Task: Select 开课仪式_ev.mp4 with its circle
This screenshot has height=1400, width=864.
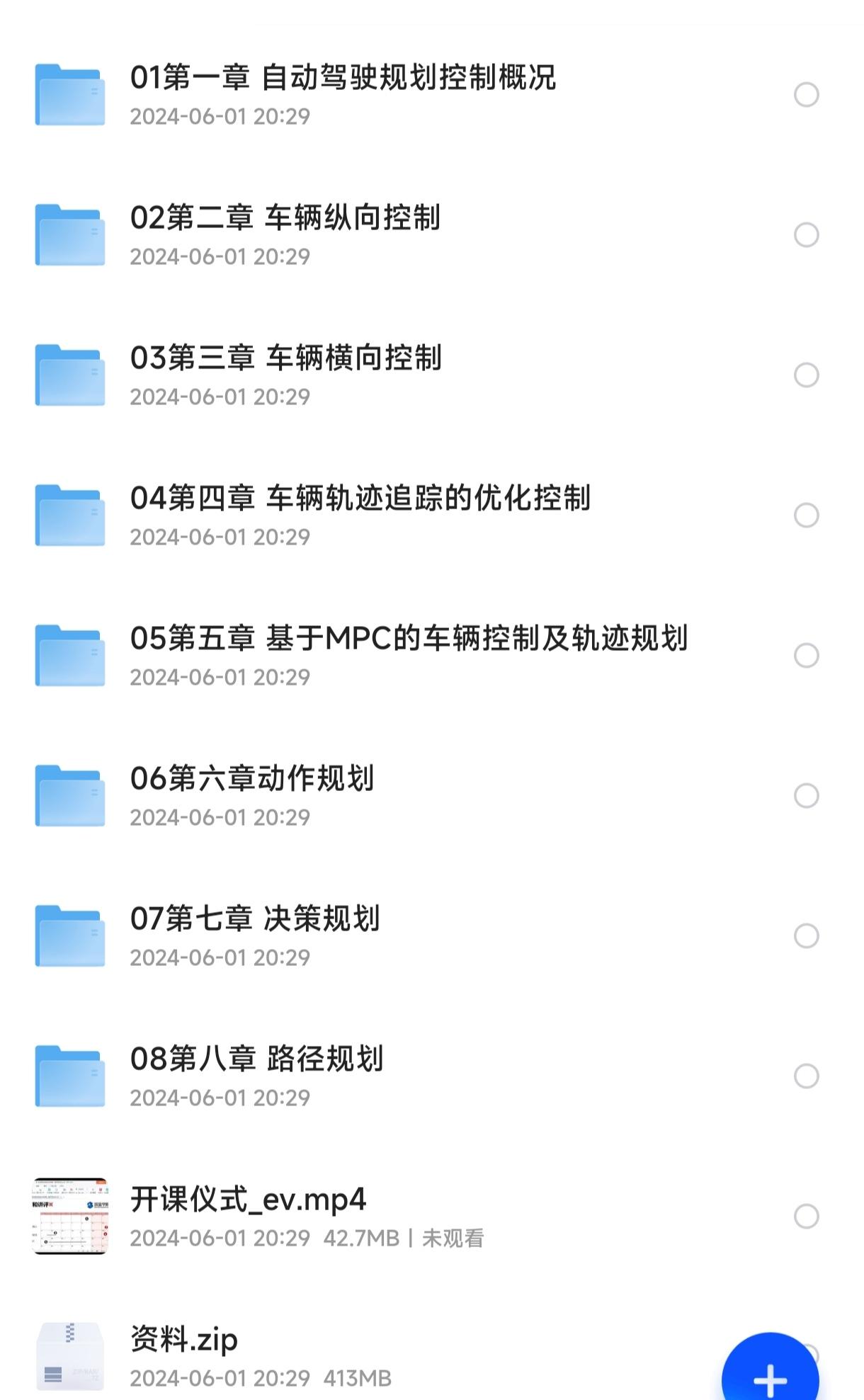Action: [806, 1217]
